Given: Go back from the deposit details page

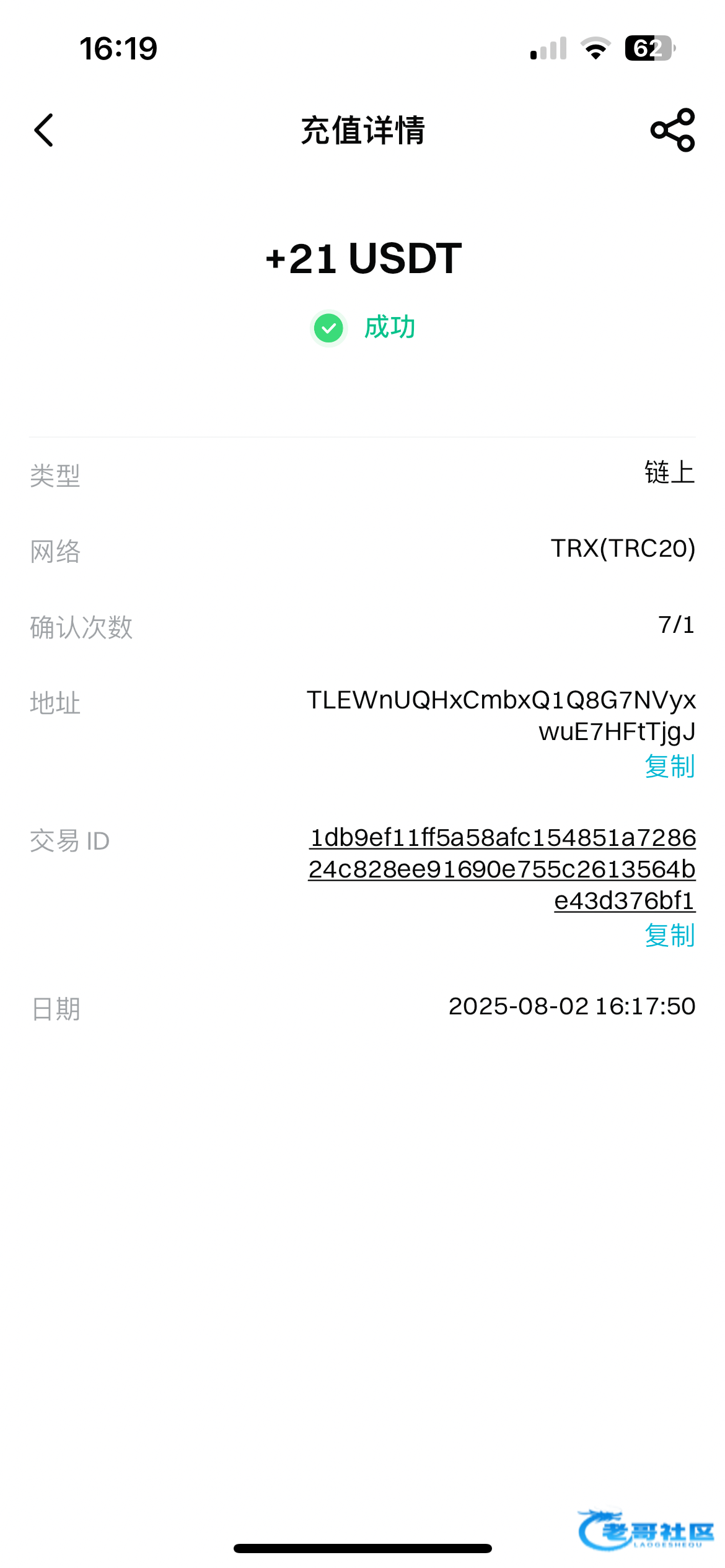Looking at the screenshot, I should coord(44,130).
